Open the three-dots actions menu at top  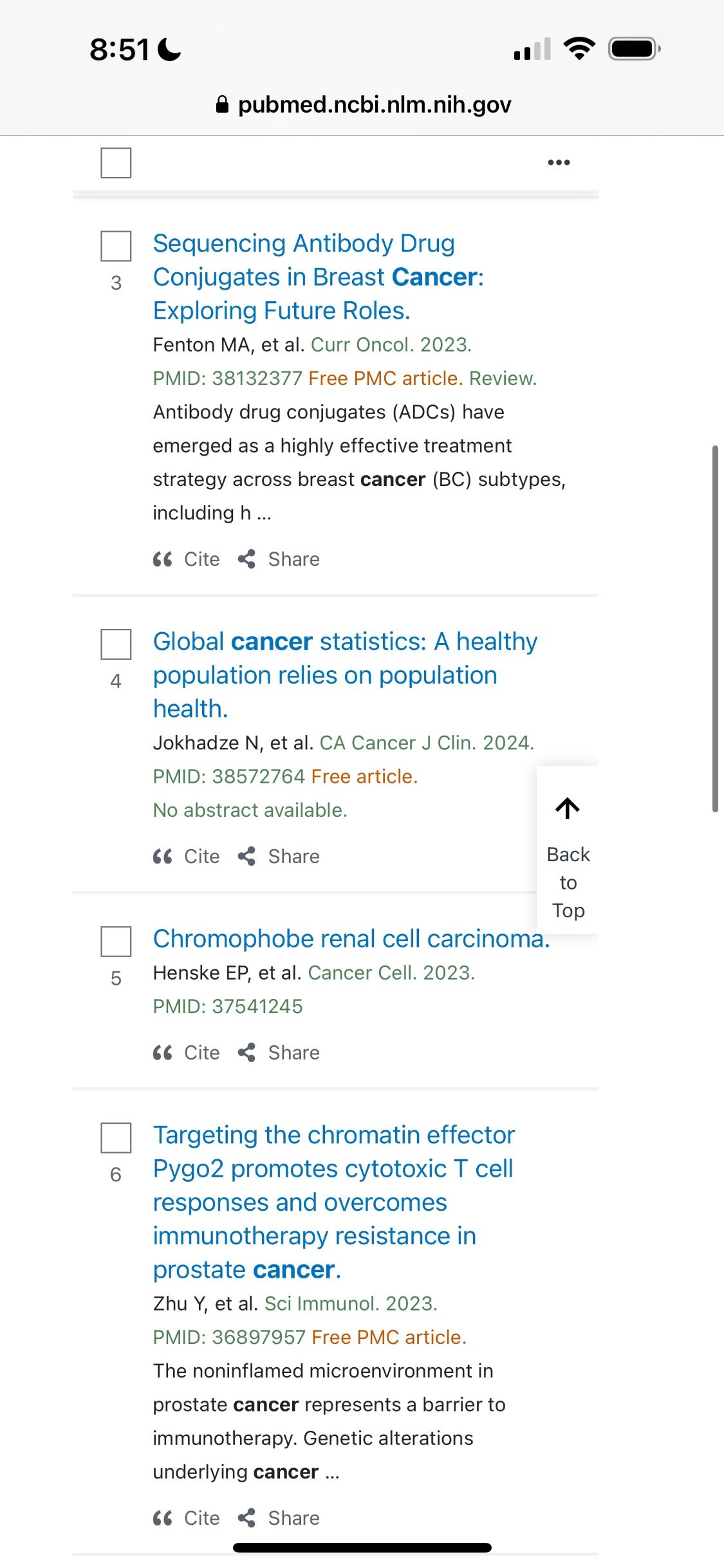click(x=559, y=162)
